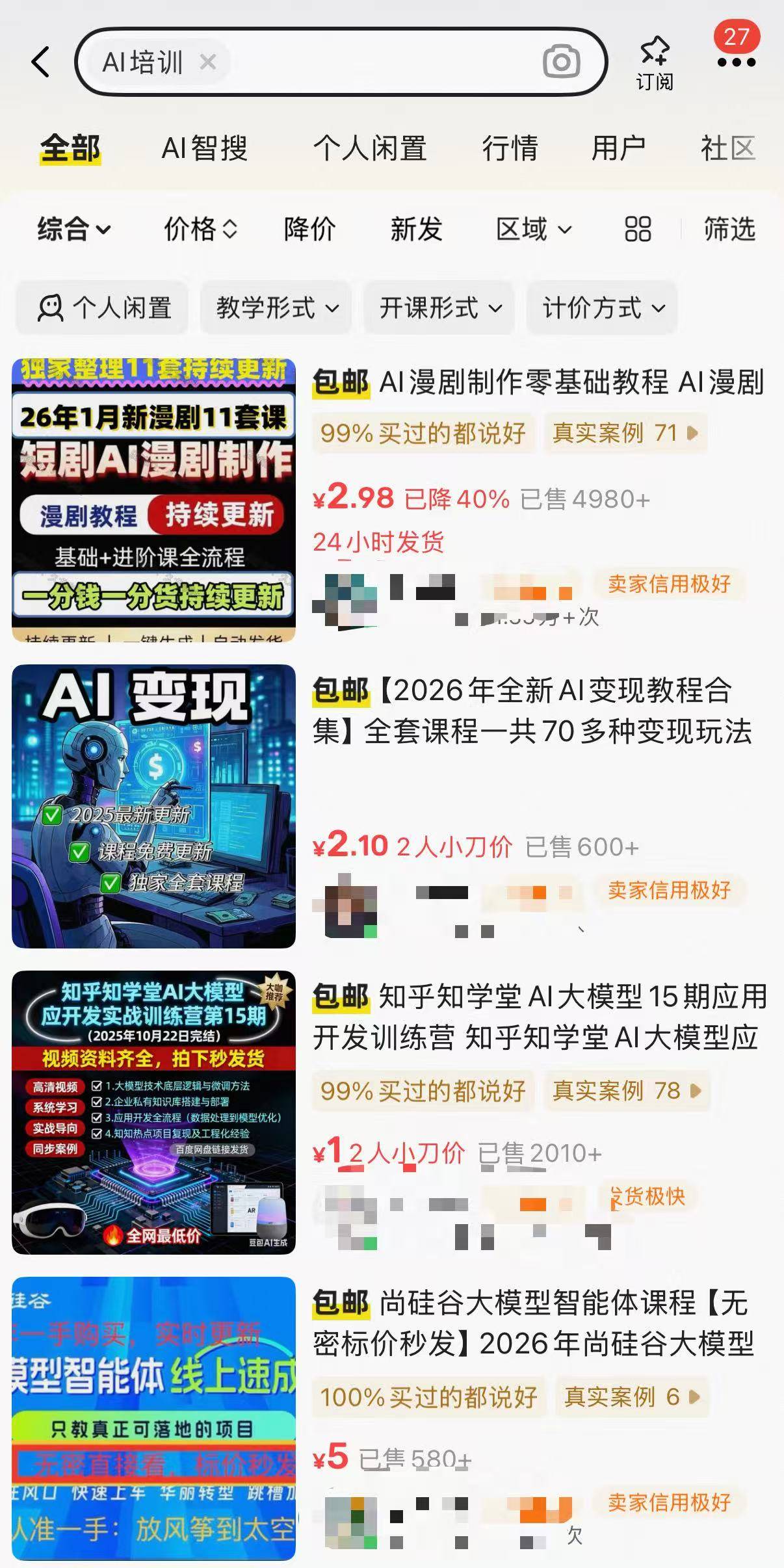This screenshot has width=784, height=1568.
Task: Expand the 教学形式 filter chip
Action: tap(277, 307)
